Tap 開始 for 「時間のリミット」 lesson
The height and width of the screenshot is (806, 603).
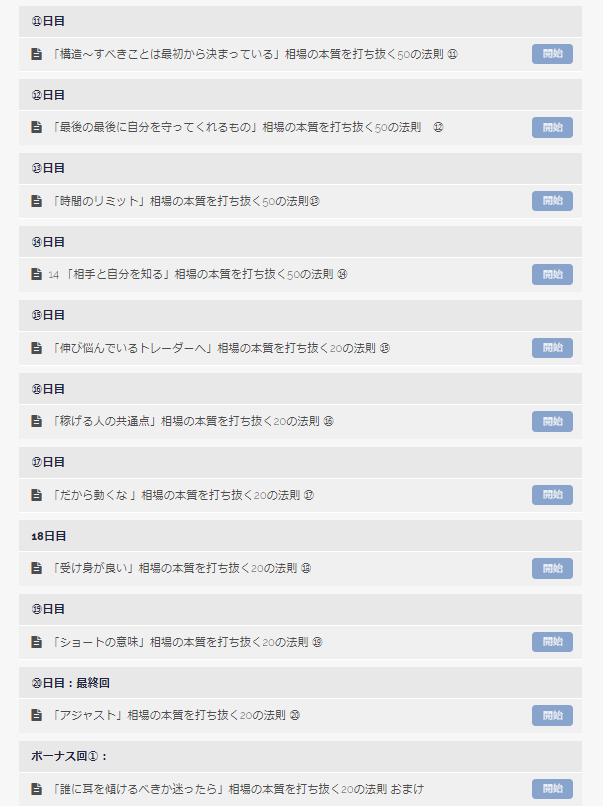click(552, 201)
